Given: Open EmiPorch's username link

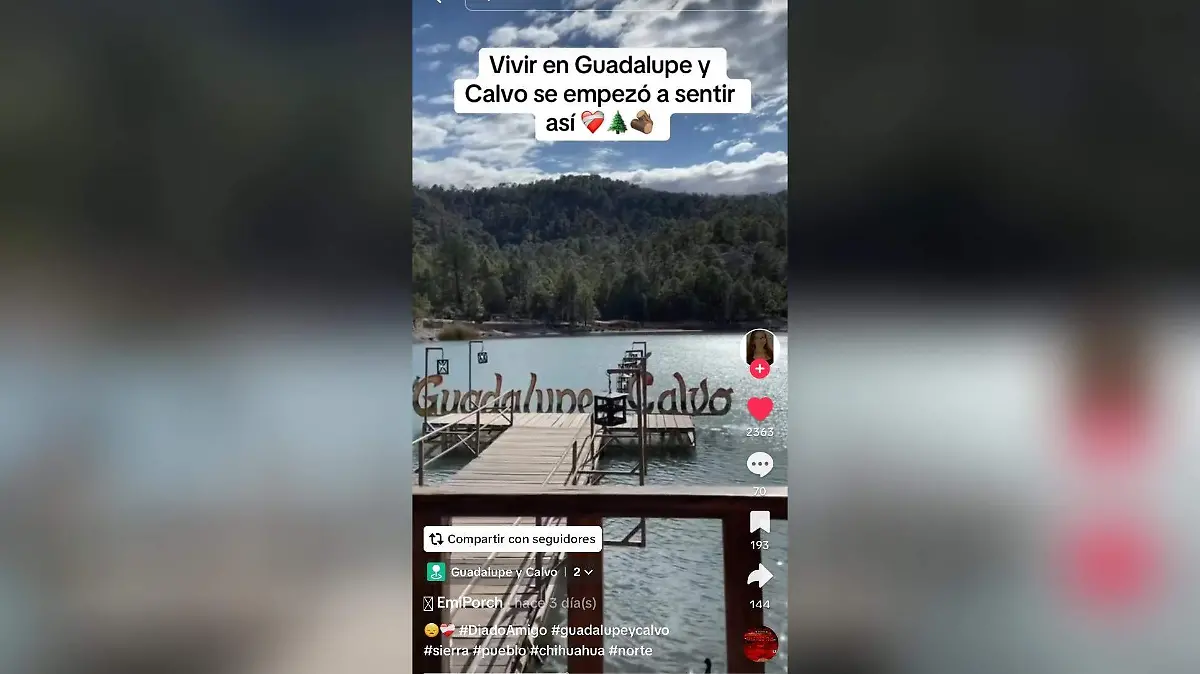Looking at the screenshot, I should coord(469,603).
